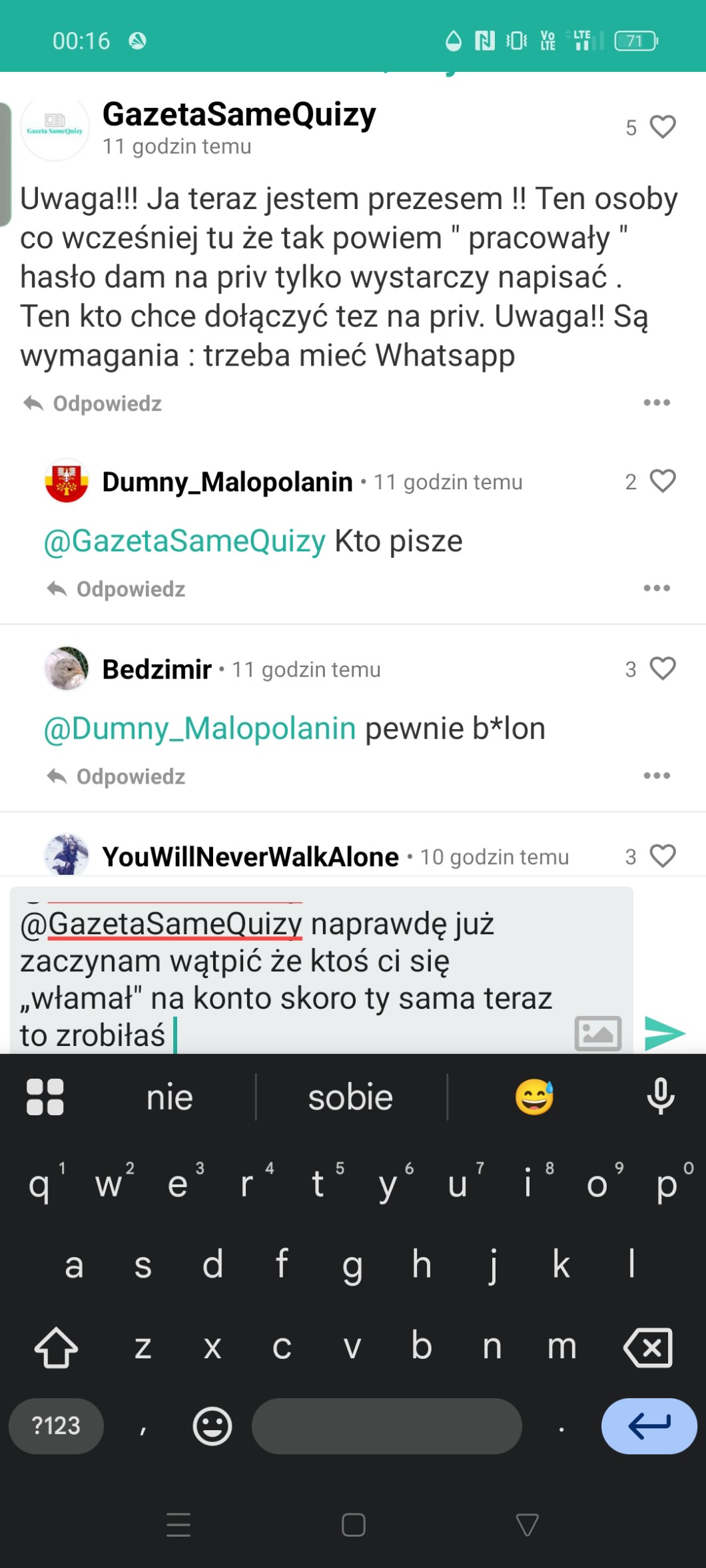Open options for GazetaSameQuizy's comment

click(x=657, y=403)
